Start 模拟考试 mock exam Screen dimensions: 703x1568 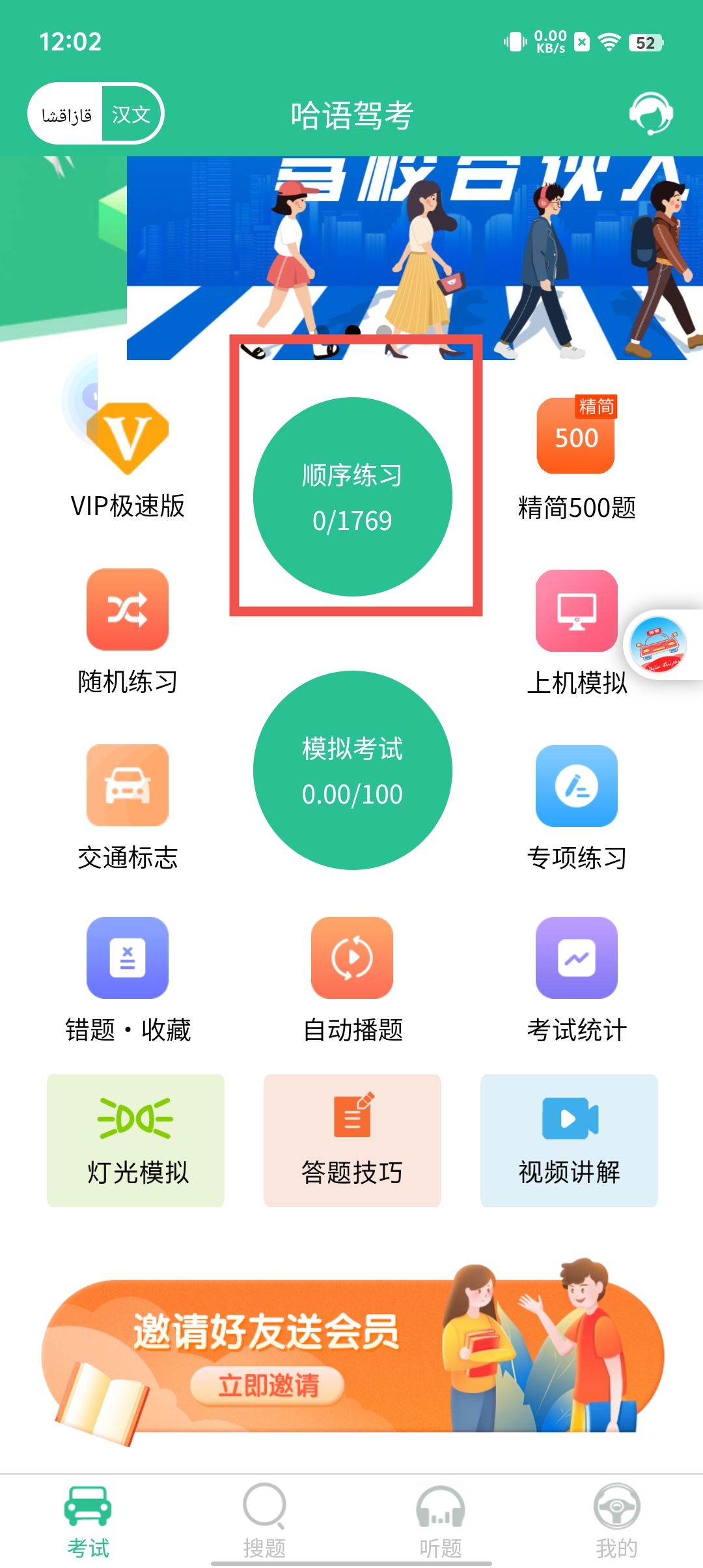coord(352,770)
